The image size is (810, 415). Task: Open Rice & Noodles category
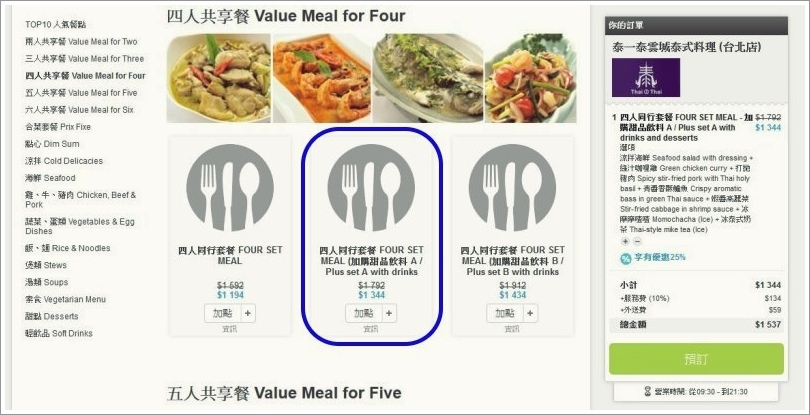pos(68,248)
